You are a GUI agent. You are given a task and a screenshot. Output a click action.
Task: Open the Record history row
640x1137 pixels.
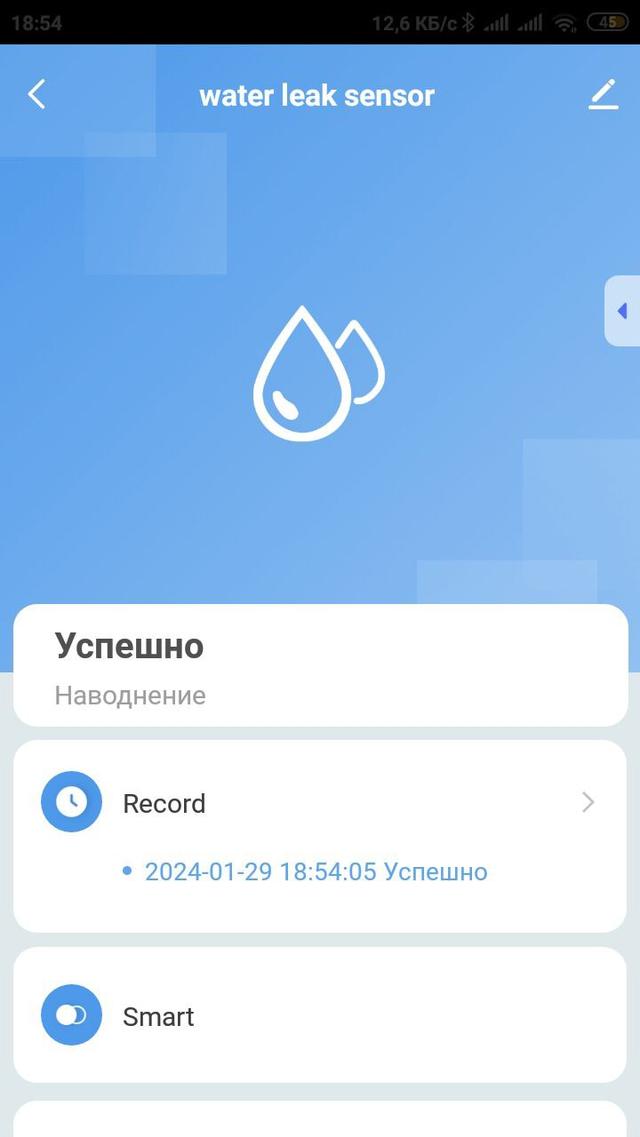click(x=320, y=803)
